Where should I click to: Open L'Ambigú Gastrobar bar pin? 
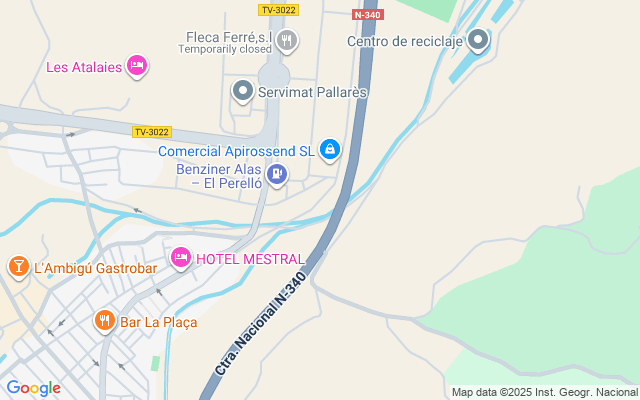point(18,267)
